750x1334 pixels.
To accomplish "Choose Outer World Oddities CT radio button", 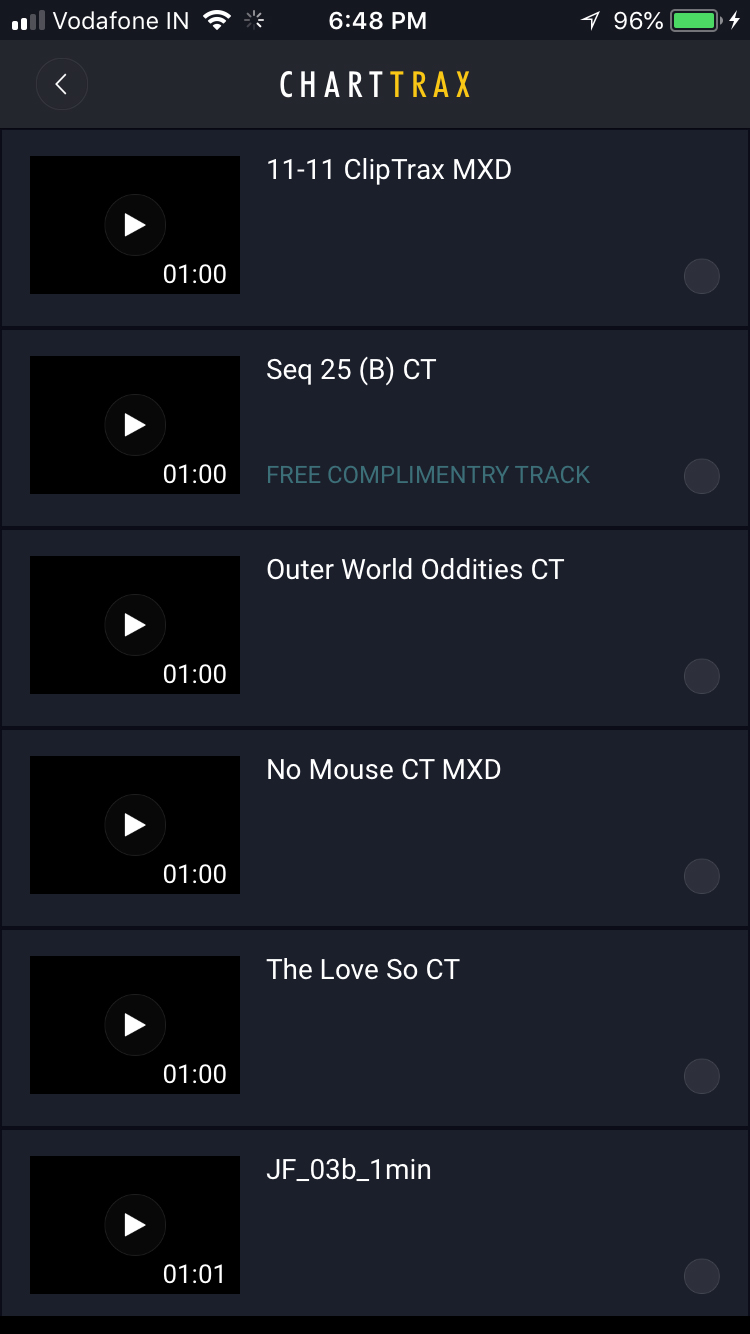I will click(701, 676).
